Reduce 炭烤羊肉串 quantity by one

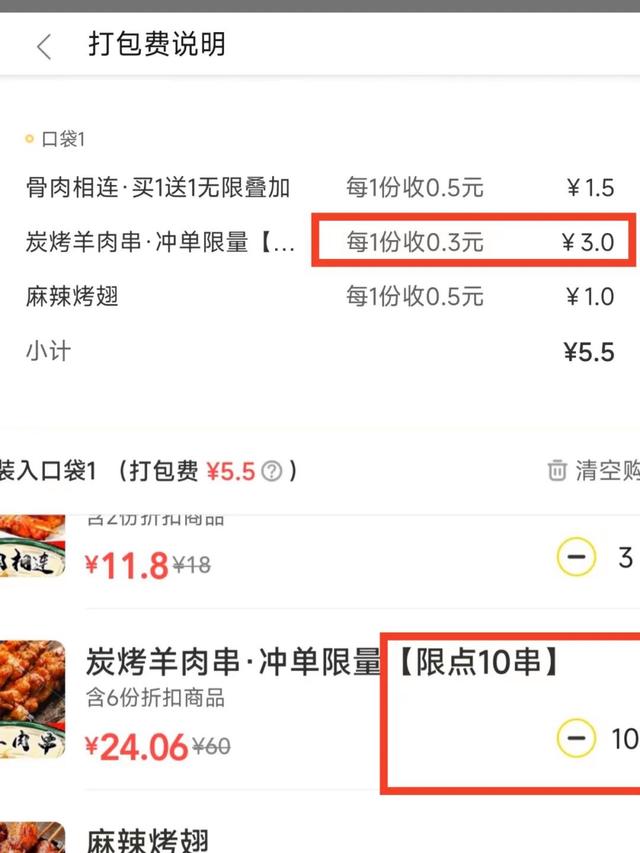tap(576, 739)
